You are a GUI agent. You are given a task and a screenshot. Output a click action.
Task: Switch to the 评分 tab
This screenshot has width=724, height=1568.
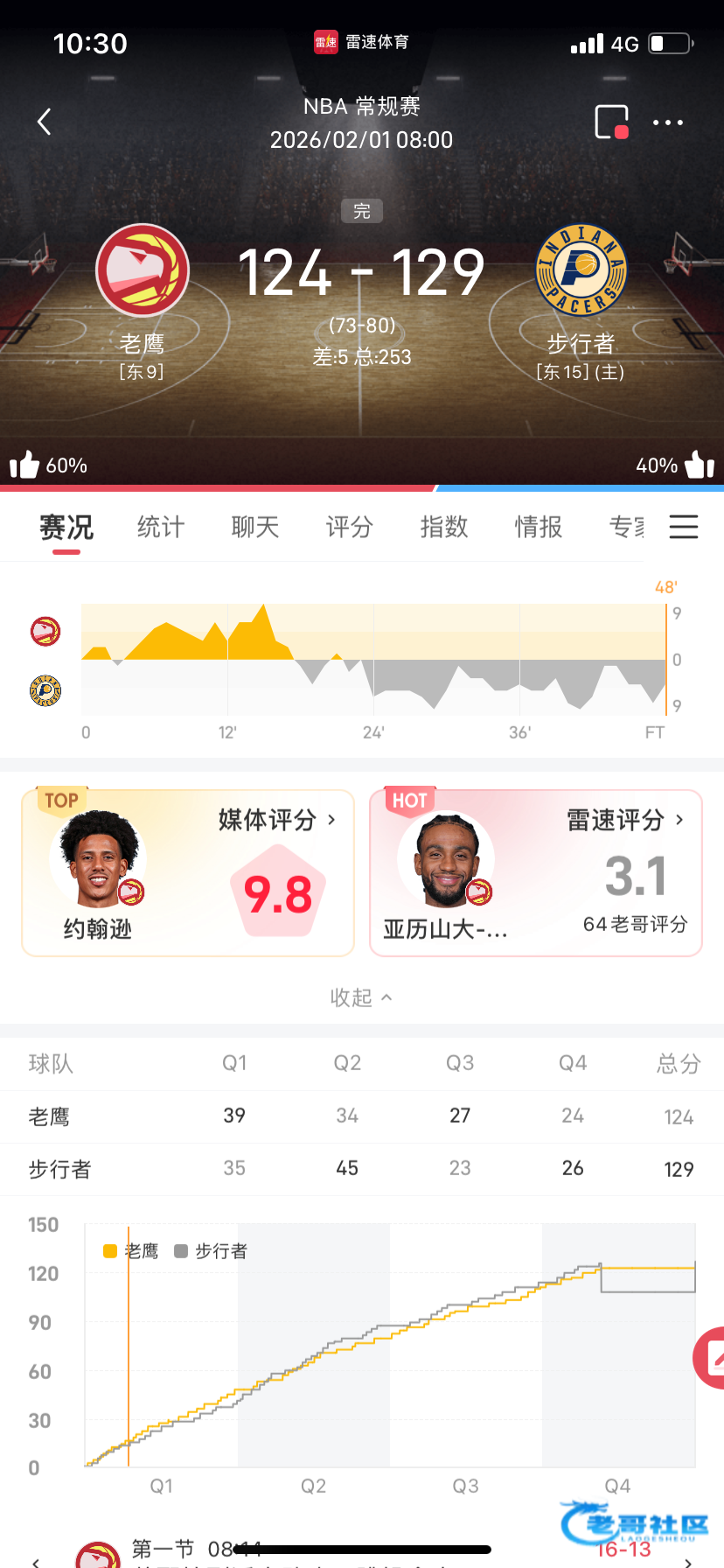(x=349, y=527)
